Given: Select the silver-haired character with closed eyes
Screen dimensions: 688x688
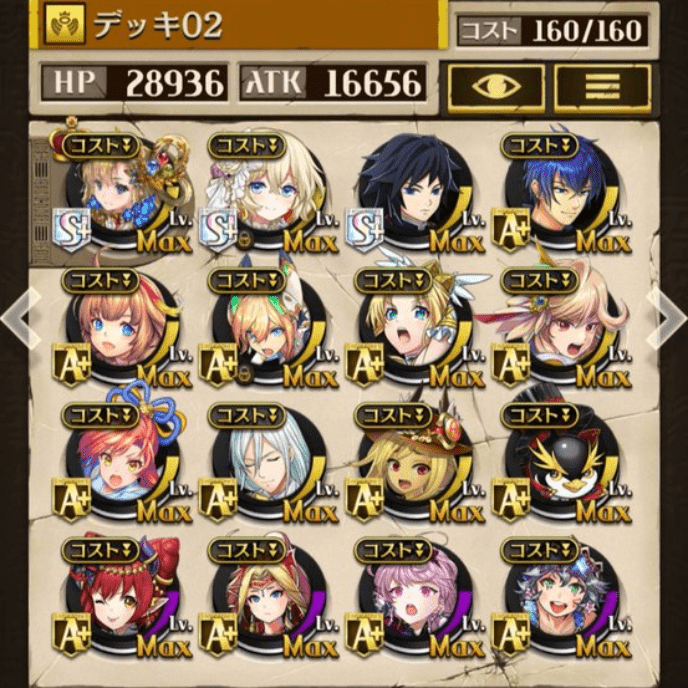Looking at the screenshot, I should (x=266, y=466).
